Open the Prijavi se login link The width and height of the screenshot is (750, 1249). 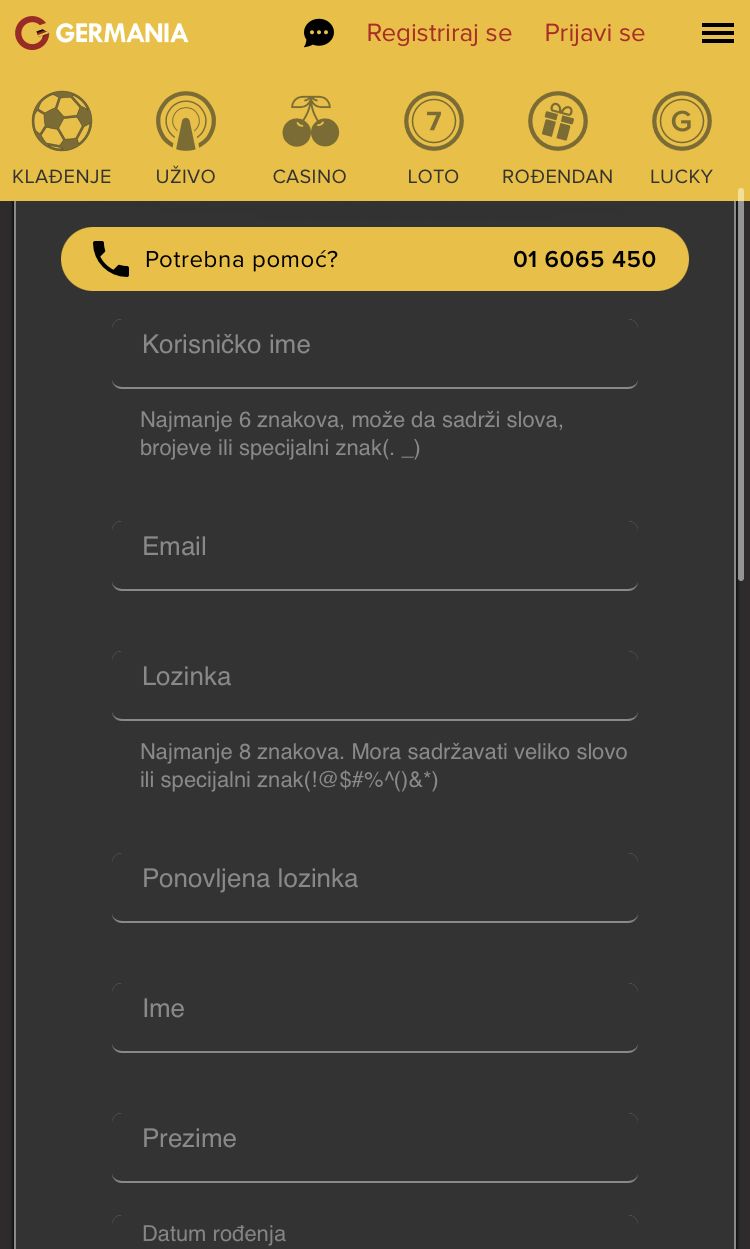pos(594,33)
